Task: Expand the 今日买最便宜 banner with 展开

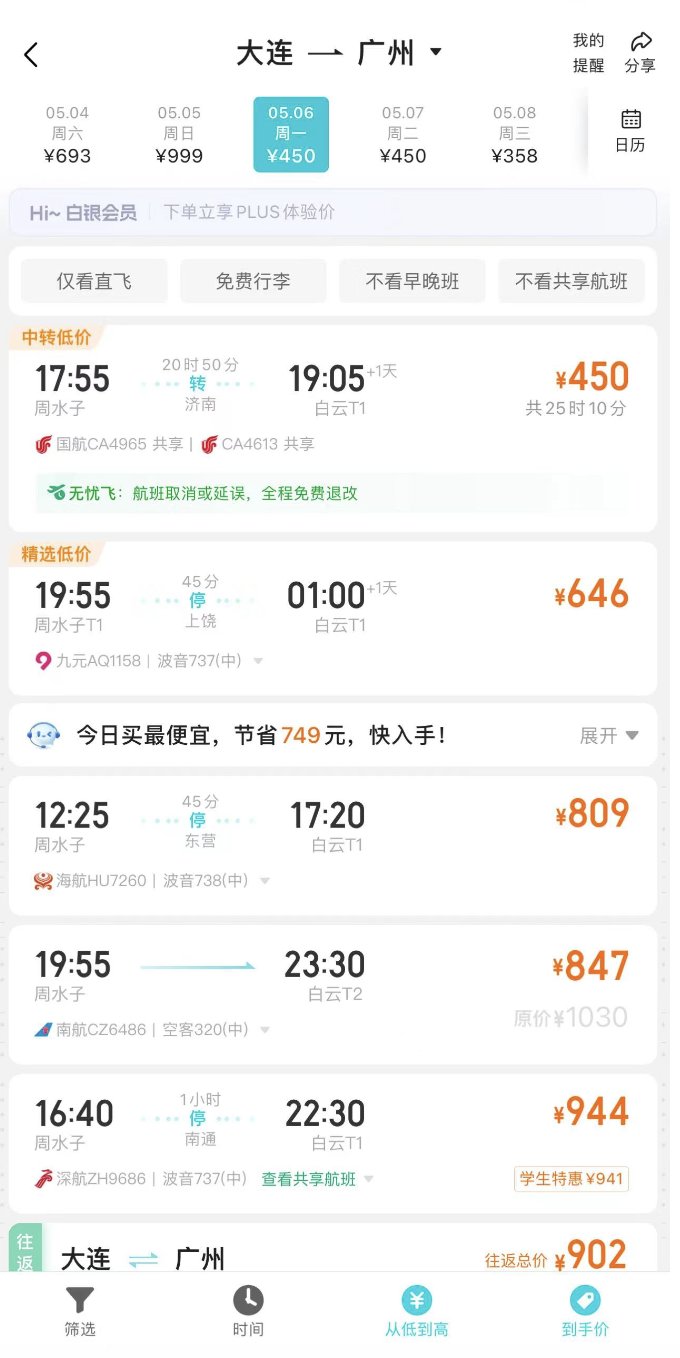Action: (608, 736)
